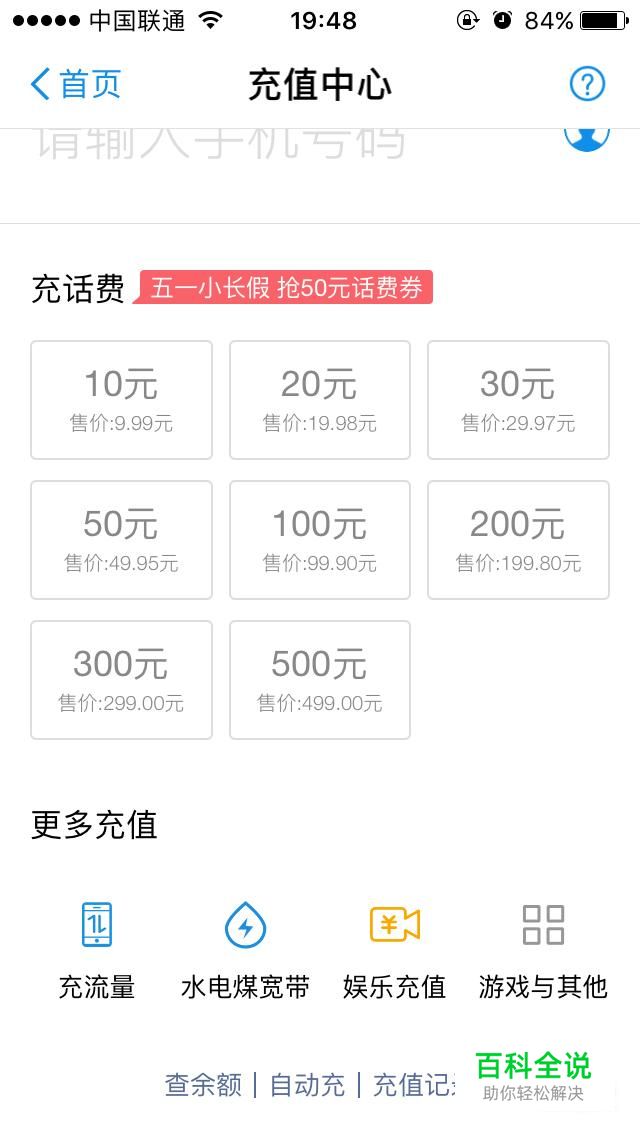View 充值记录 recharge history
Screen dimensions: 640x1136
415,1085
